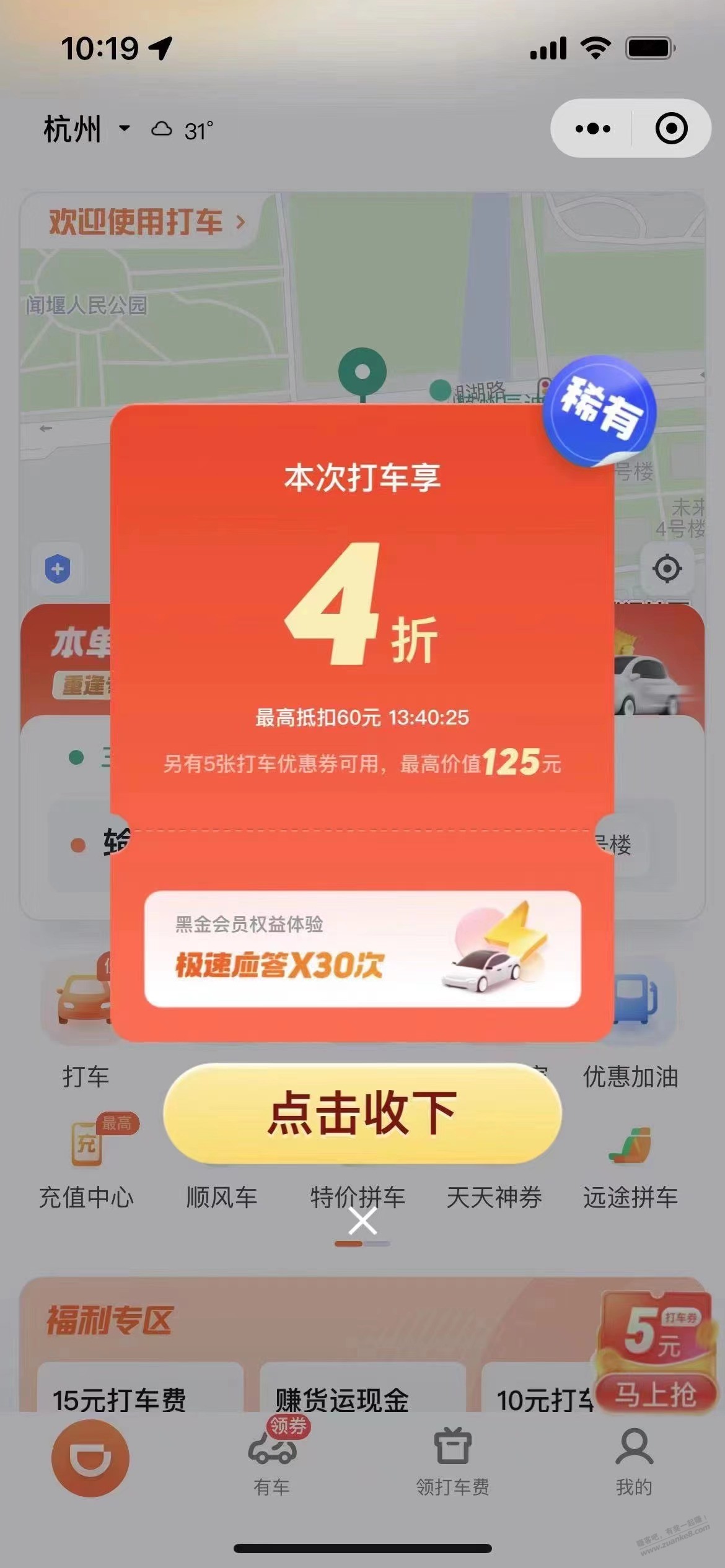Screen dimensions: 725x1568
Task: Close the mini program via the circle icon
Action: 671,129
